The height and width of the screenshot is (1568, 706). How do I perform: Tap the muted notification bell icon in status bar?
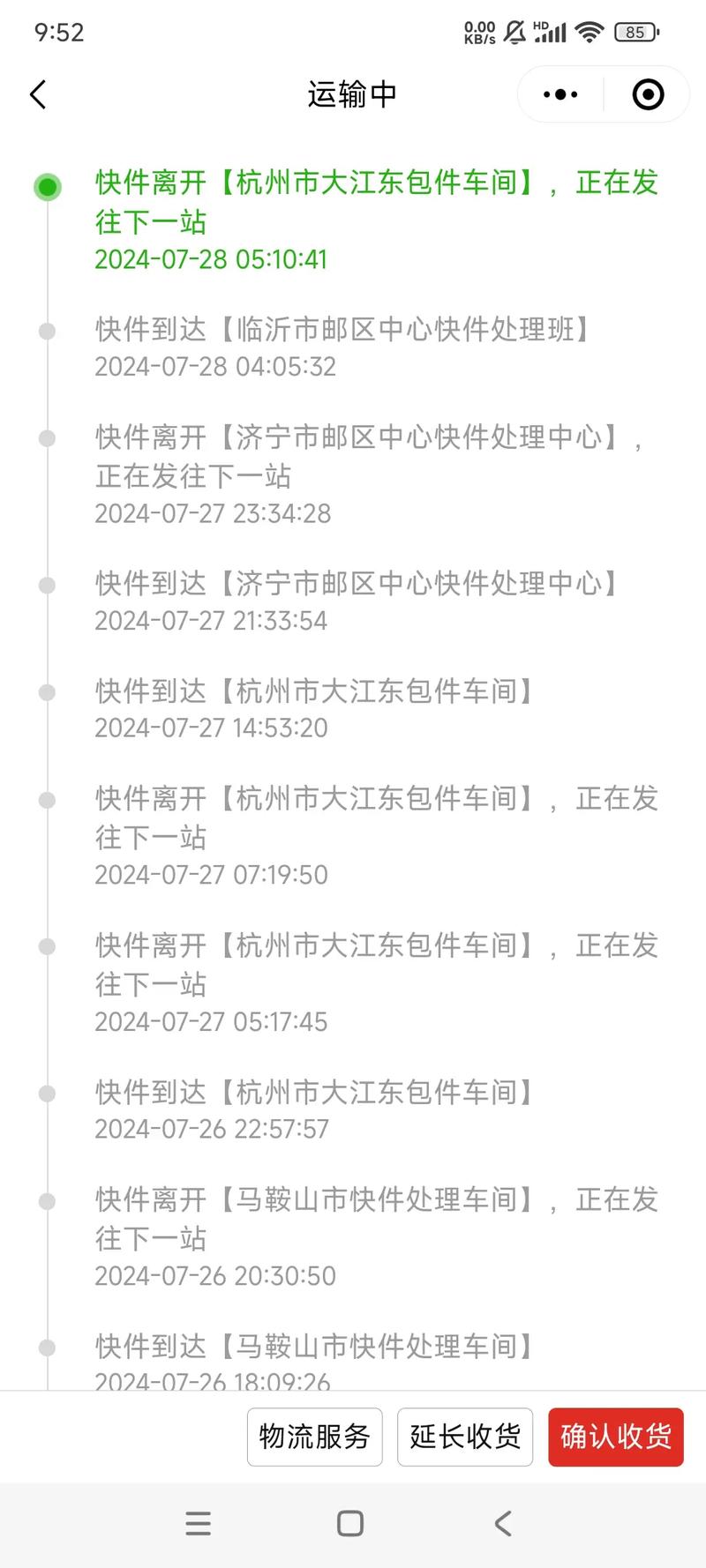(514, 32)
